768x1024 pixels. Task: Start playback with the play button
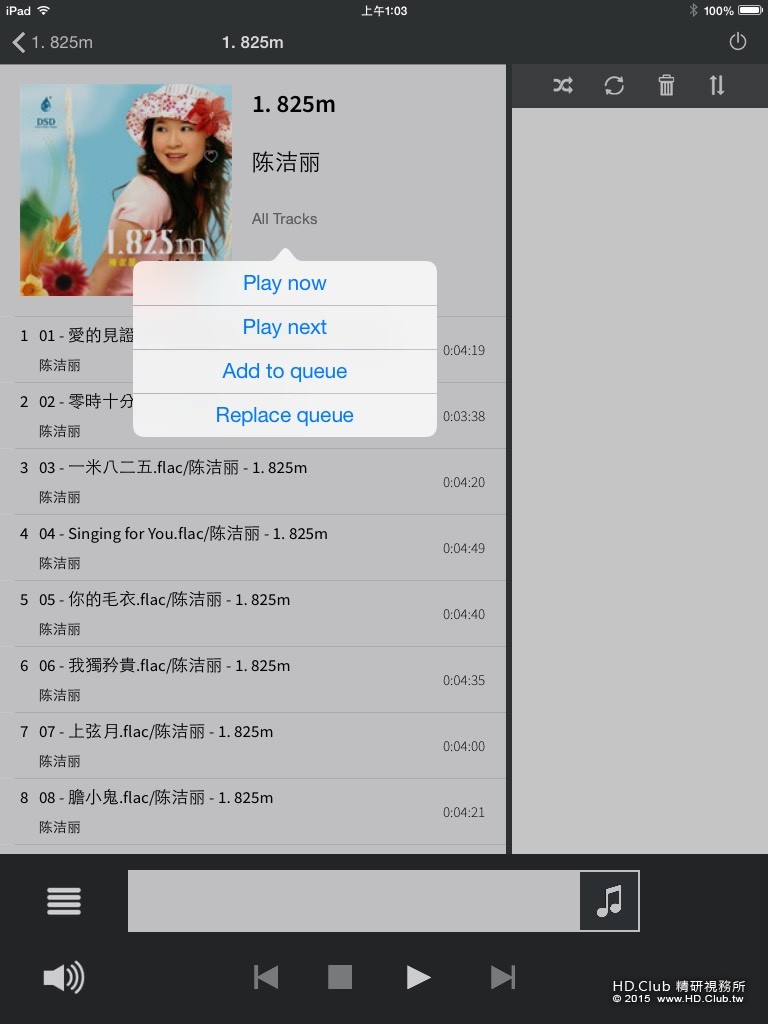(x=418, y=977)
